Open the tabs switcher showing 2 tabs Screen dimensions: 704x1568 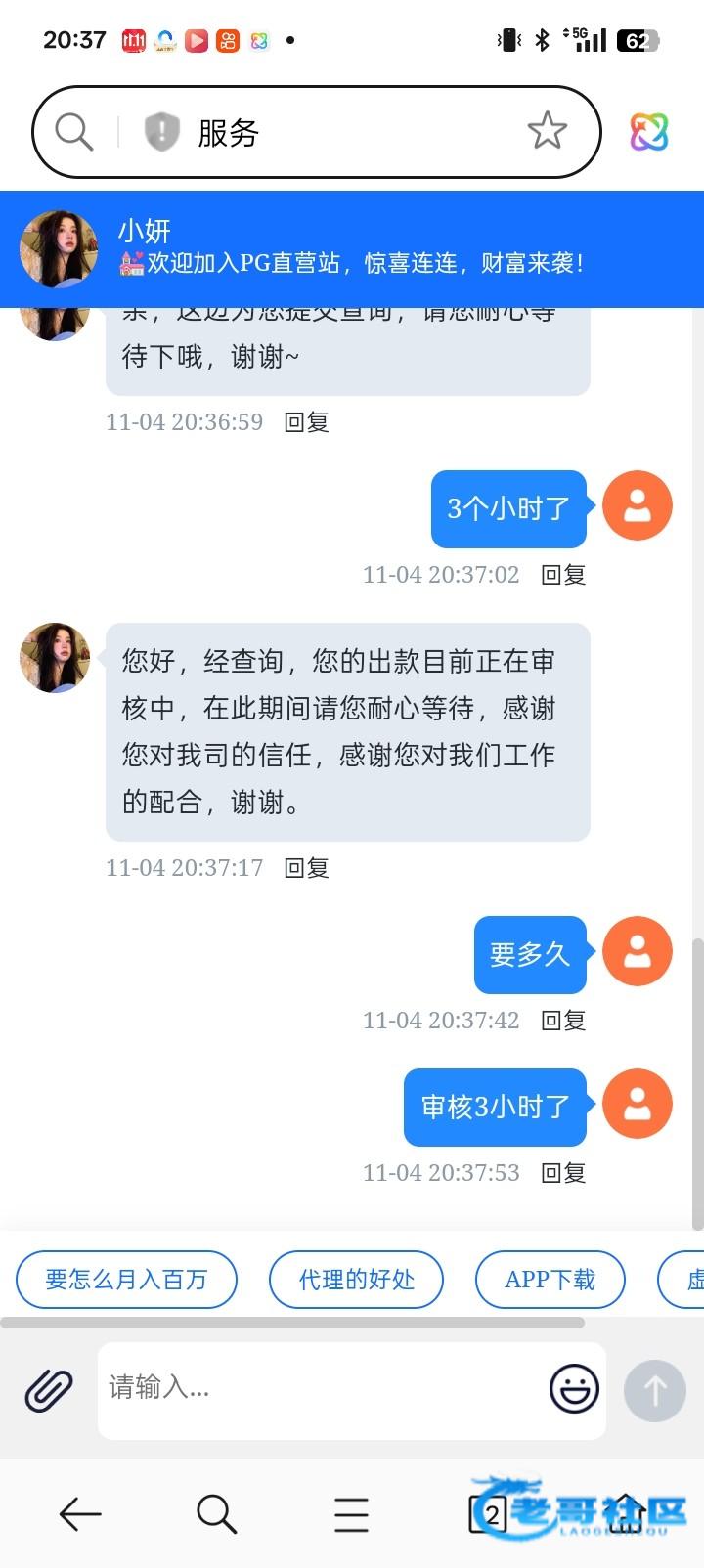489,1514
